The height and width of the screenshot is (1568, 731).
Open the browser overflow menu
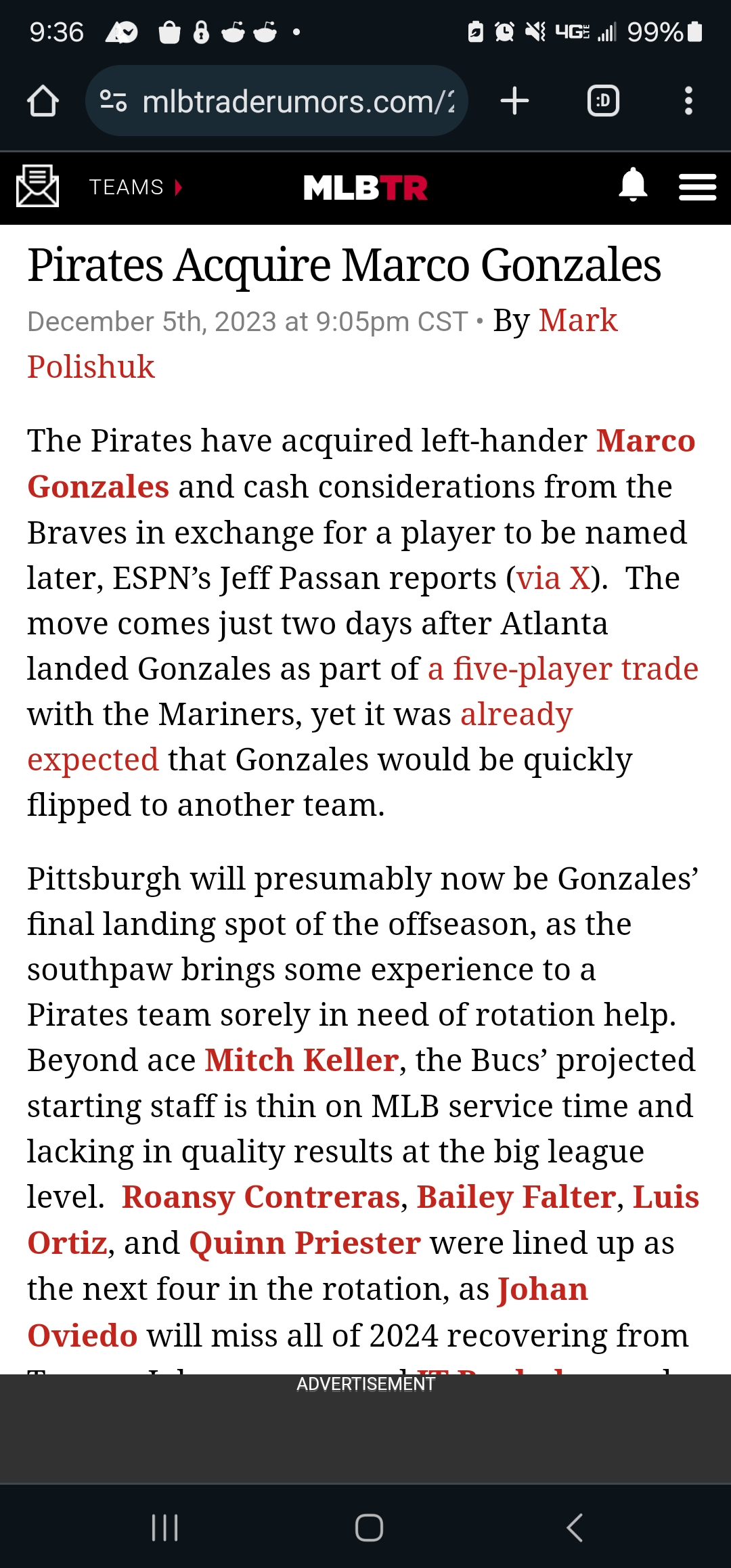click(x=688, y=101)
